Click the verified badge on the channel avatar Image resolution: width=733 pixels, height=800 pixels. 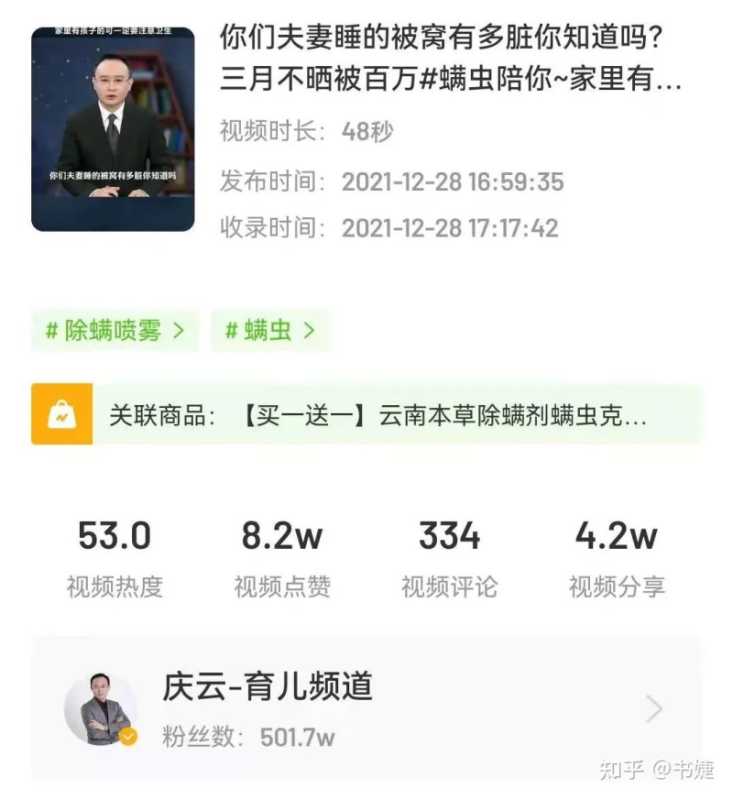pos(126,733)
